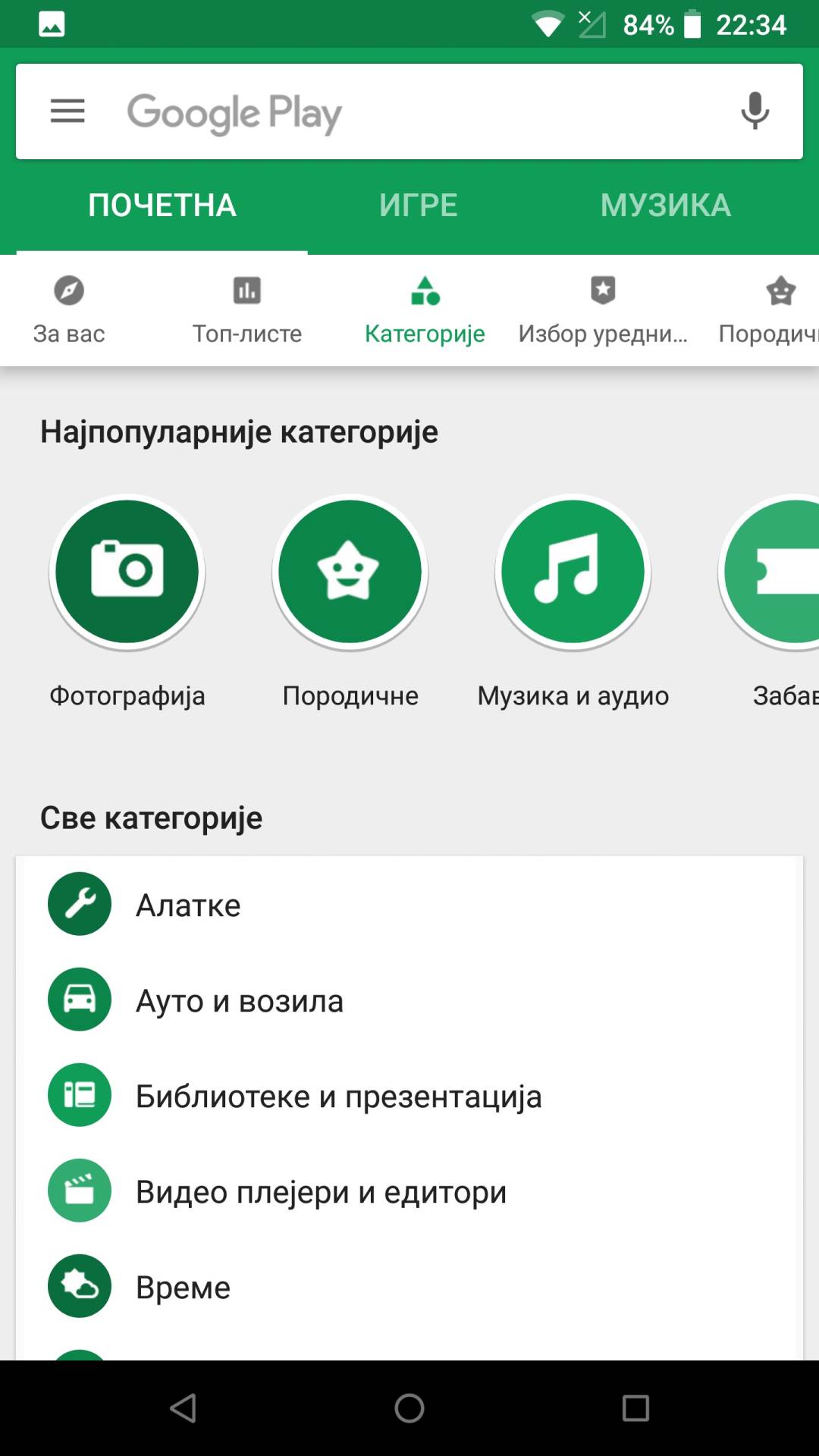819x1456 pixels.
Task: Open the hamburger drawer menu
Action: click(x=67, y=111)
